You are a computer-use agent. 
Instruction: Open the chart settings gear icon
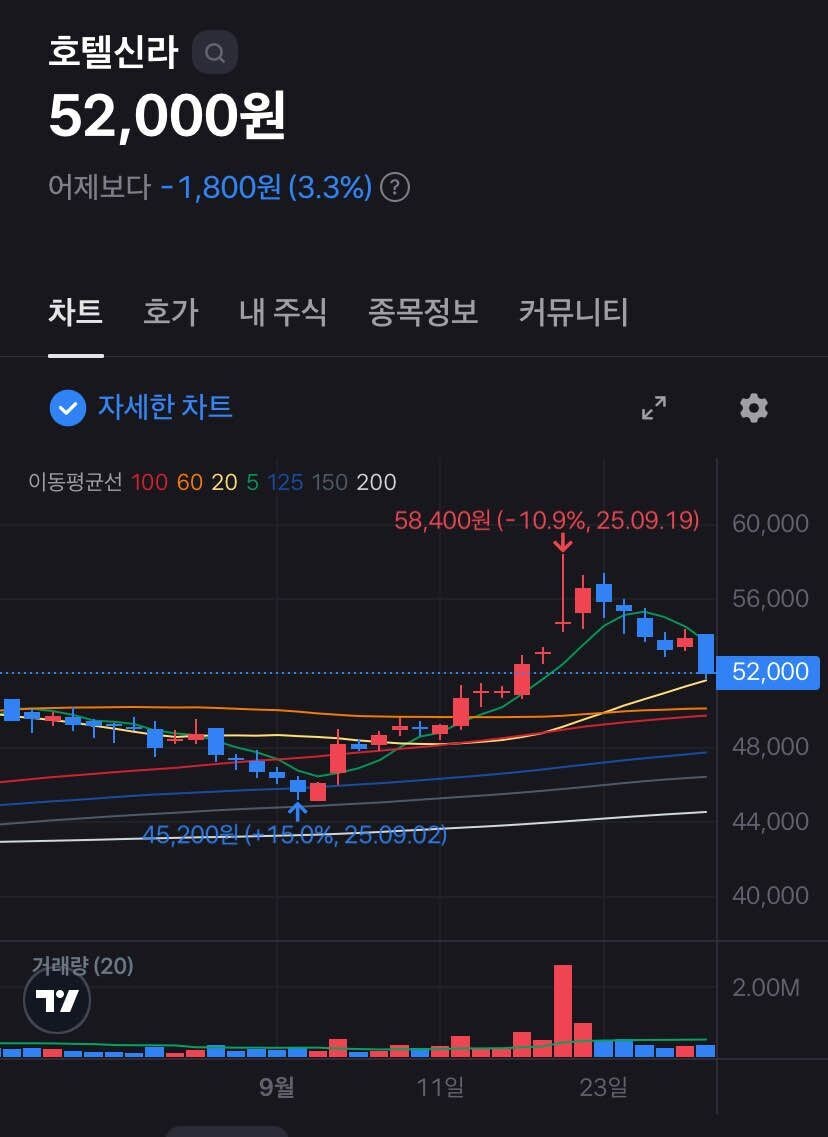(x=753, y=407)
